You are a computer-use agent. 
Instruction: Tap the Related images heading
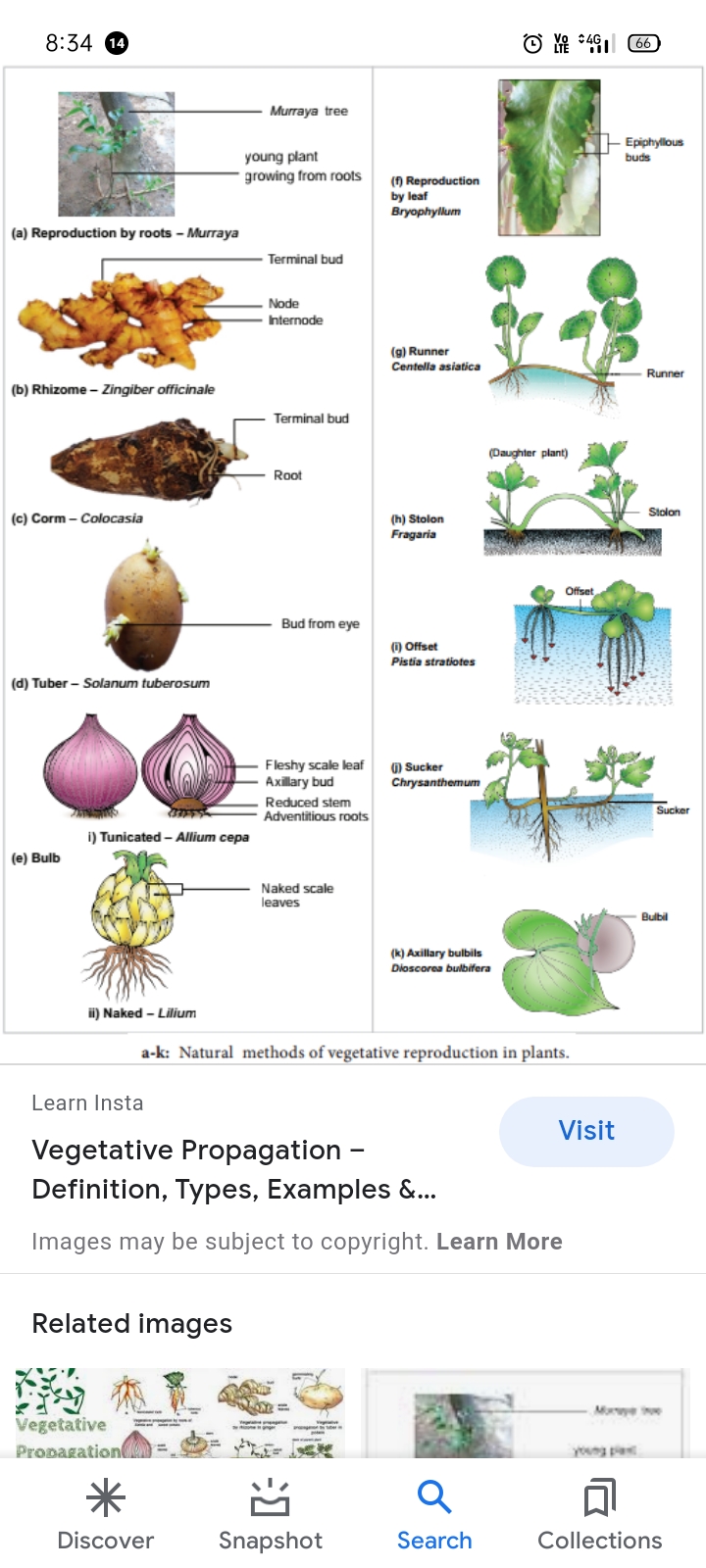tap(132, 1323)
